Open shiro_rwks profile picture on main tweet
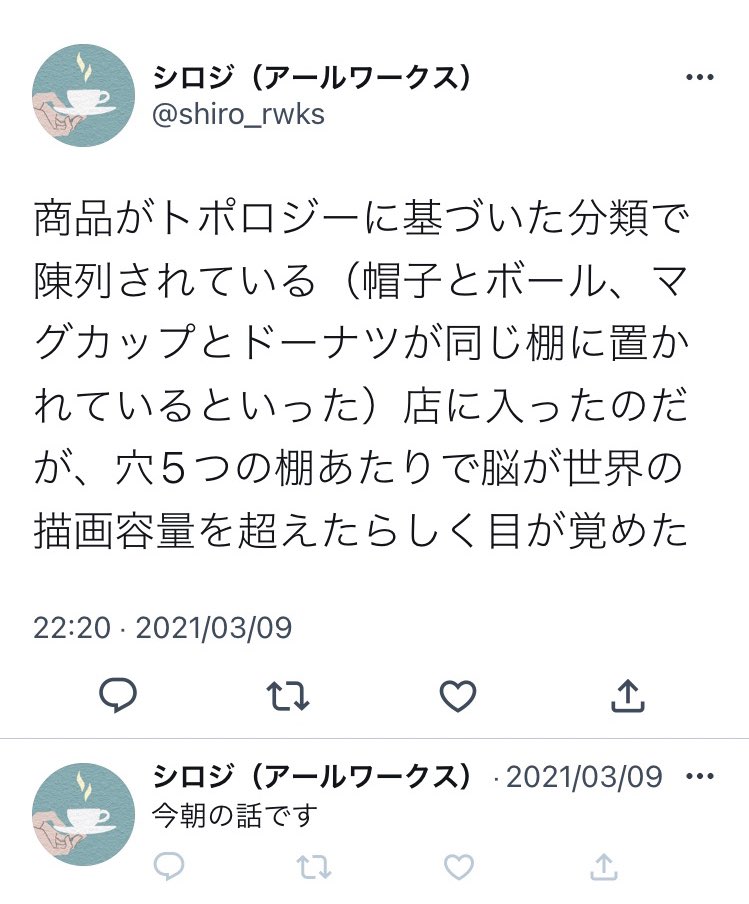This screenshot has height=904, width=749. [x=83, y=96]
